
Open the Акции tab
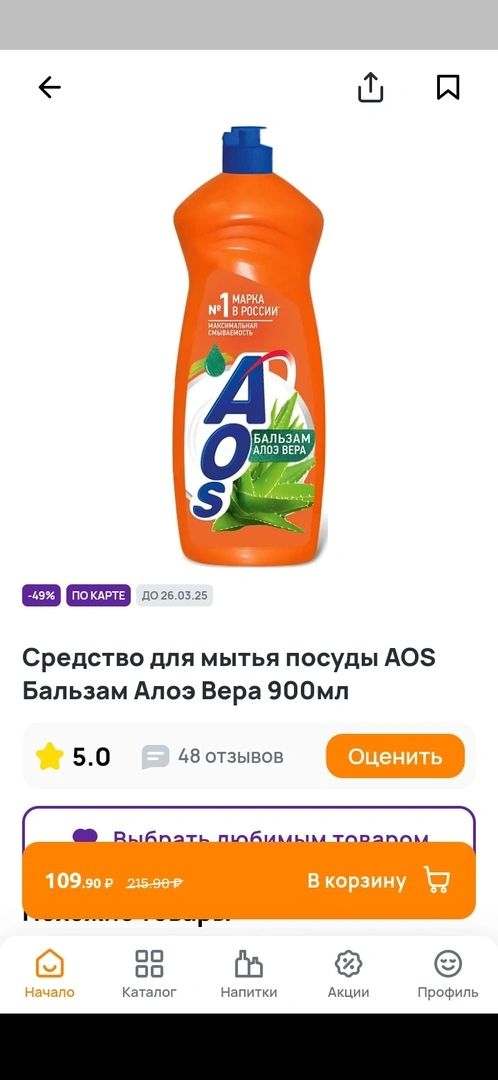[x=349, y=974]
